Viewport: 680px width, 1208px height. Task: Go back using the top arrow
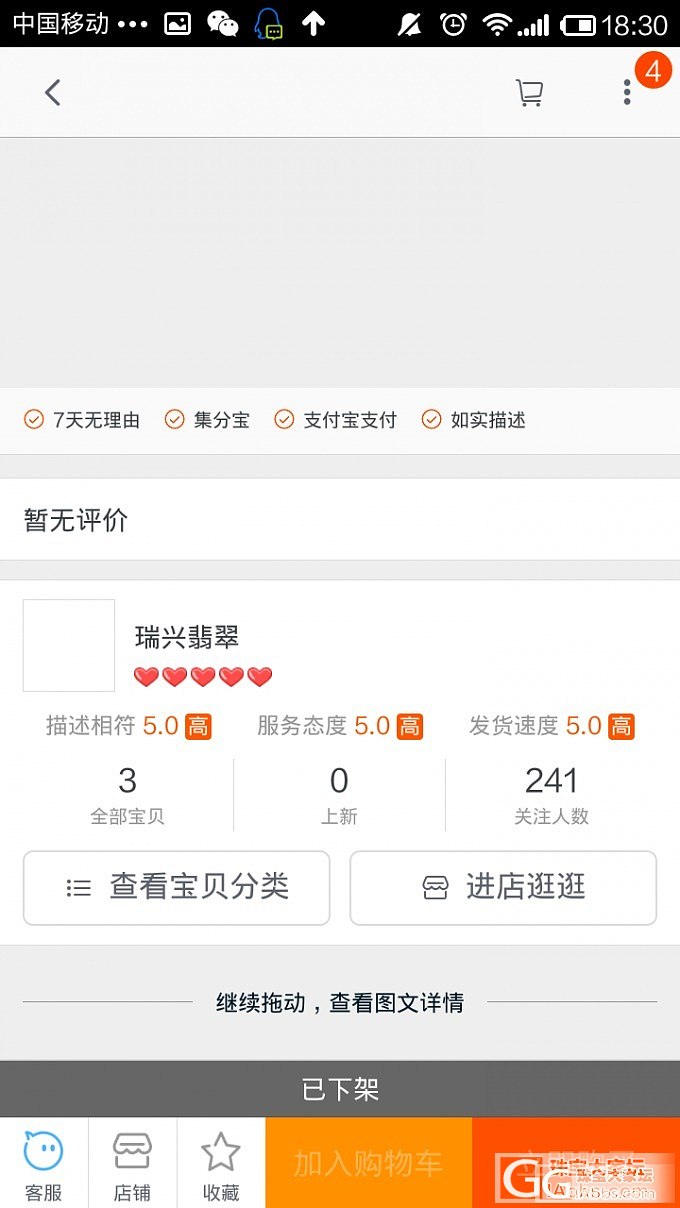tap(53, 93)
